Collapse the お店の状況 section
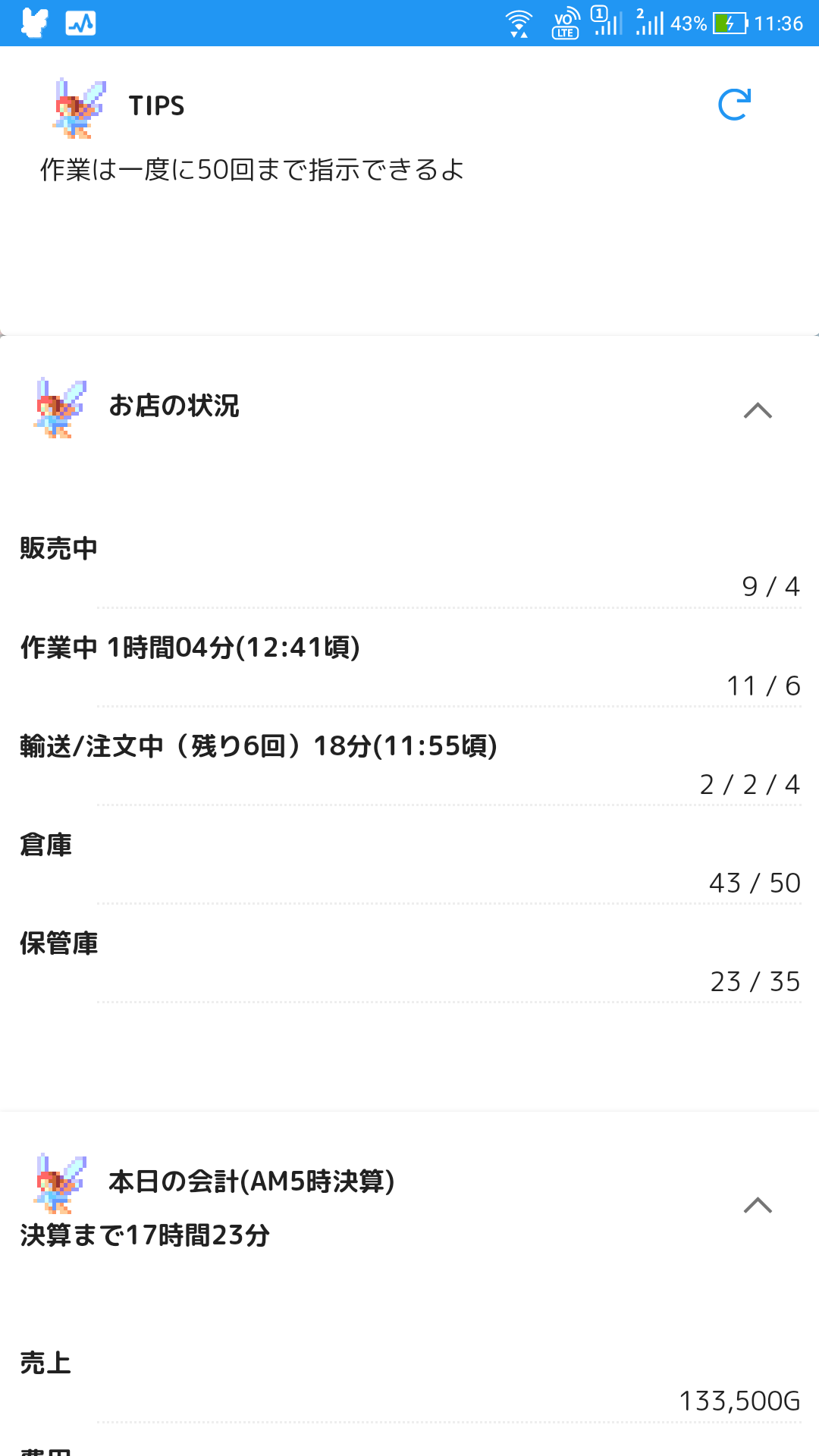Viewport: 819px width, 1456px height. point(758,410)
